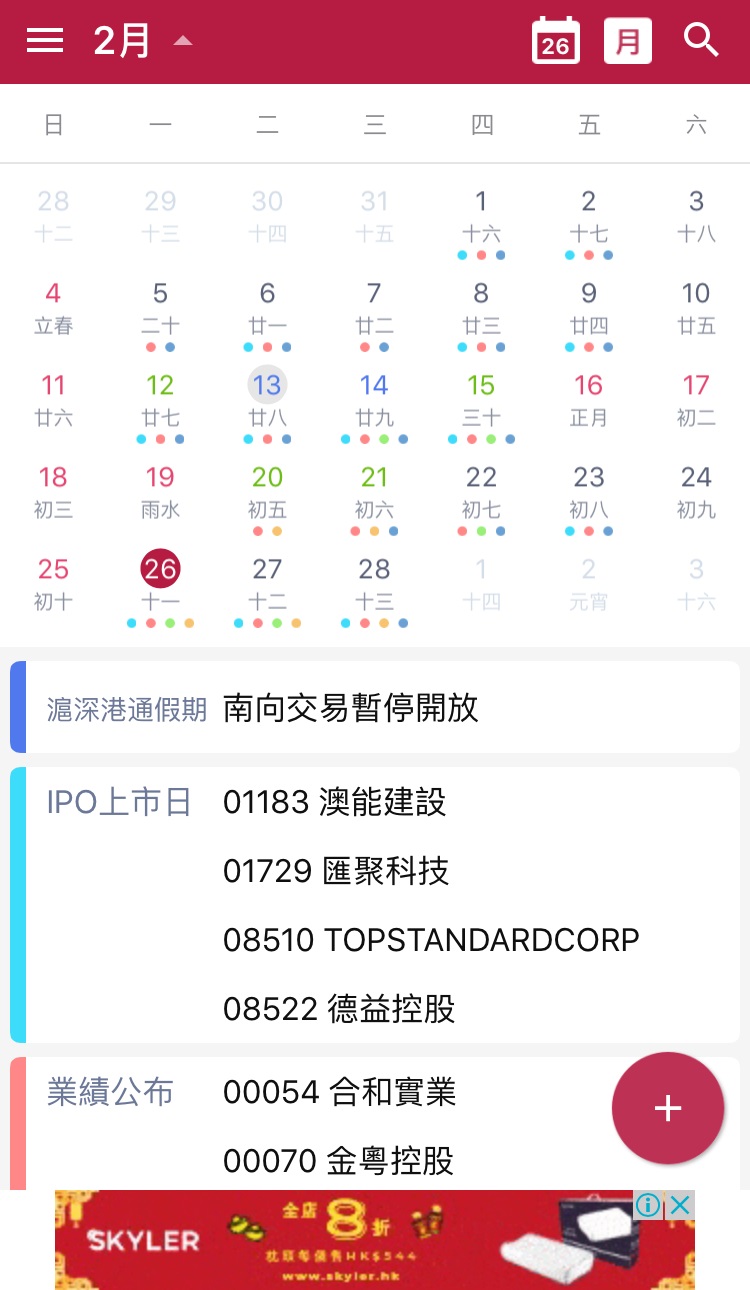750x1290 pixels.
Task: Add a new event with the plus button
Action: point(667,1108)
